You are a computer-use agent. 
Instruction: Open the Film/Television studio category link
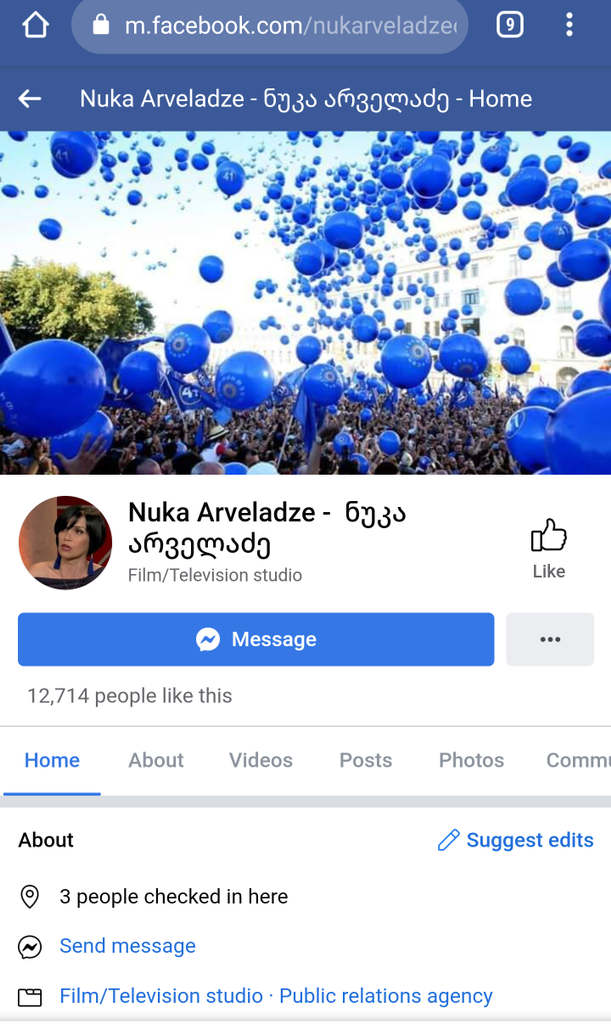(161, 996)
